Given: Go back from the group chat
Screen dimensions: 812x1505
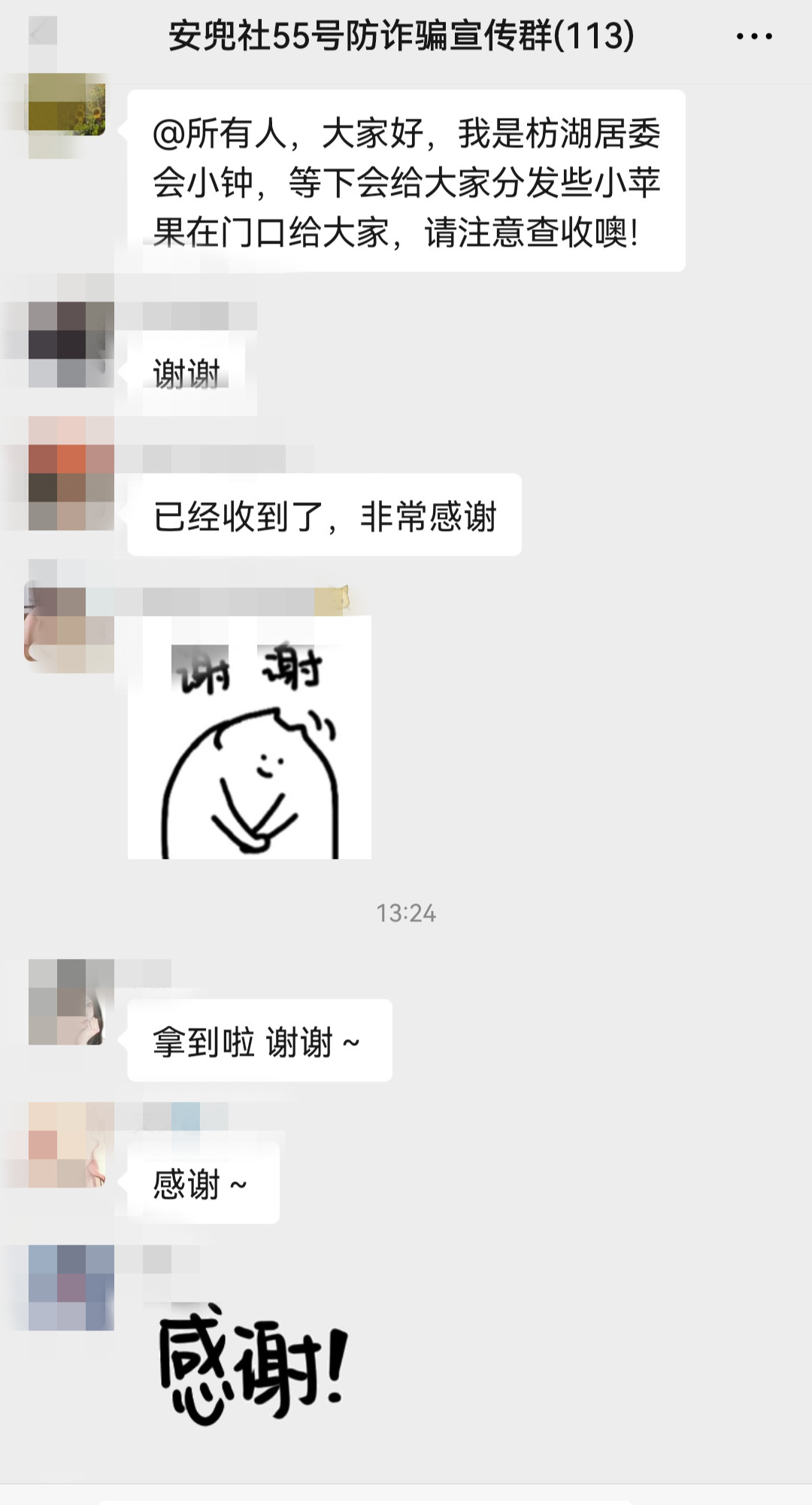Looking at the screenshot, I should point(42,35).
